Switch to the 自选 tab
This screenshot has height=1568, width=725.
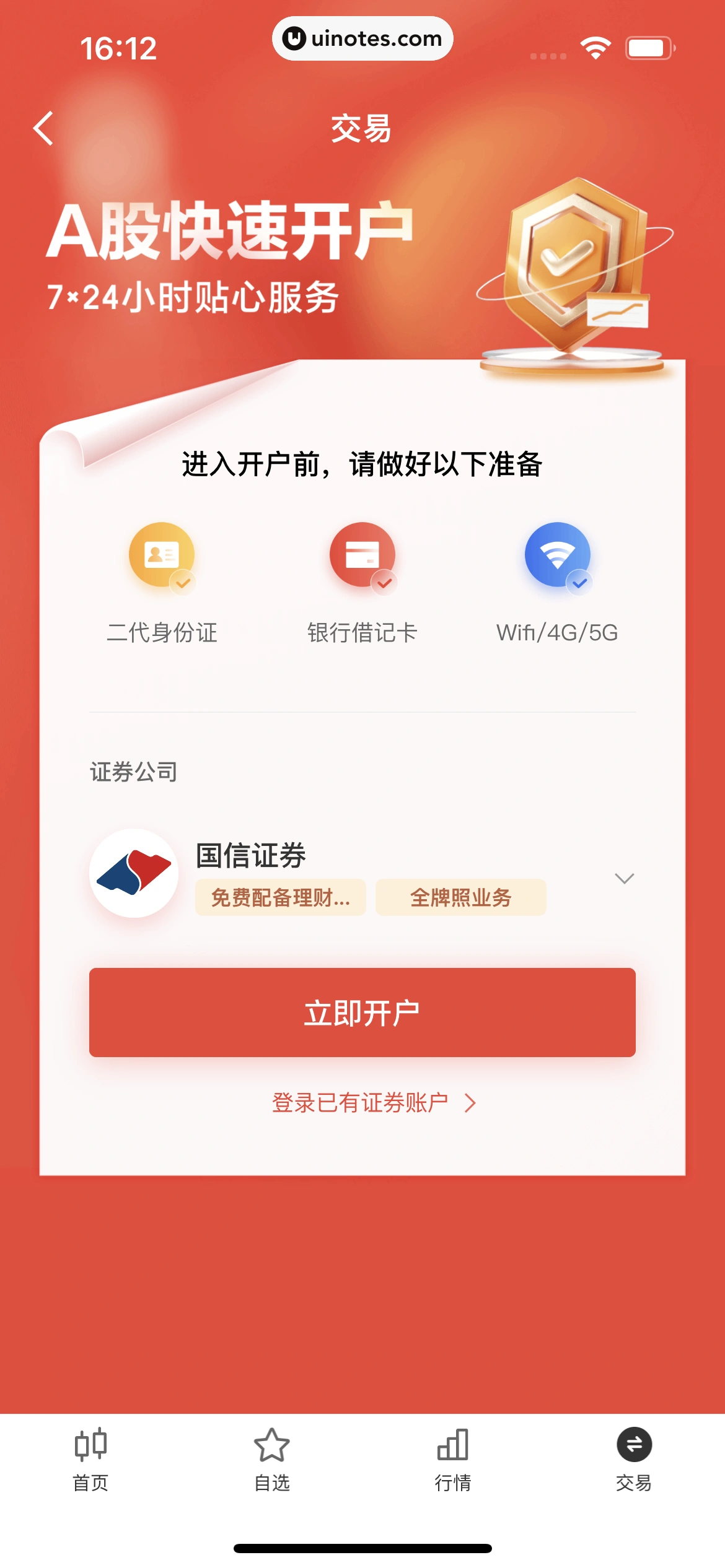271,1459
